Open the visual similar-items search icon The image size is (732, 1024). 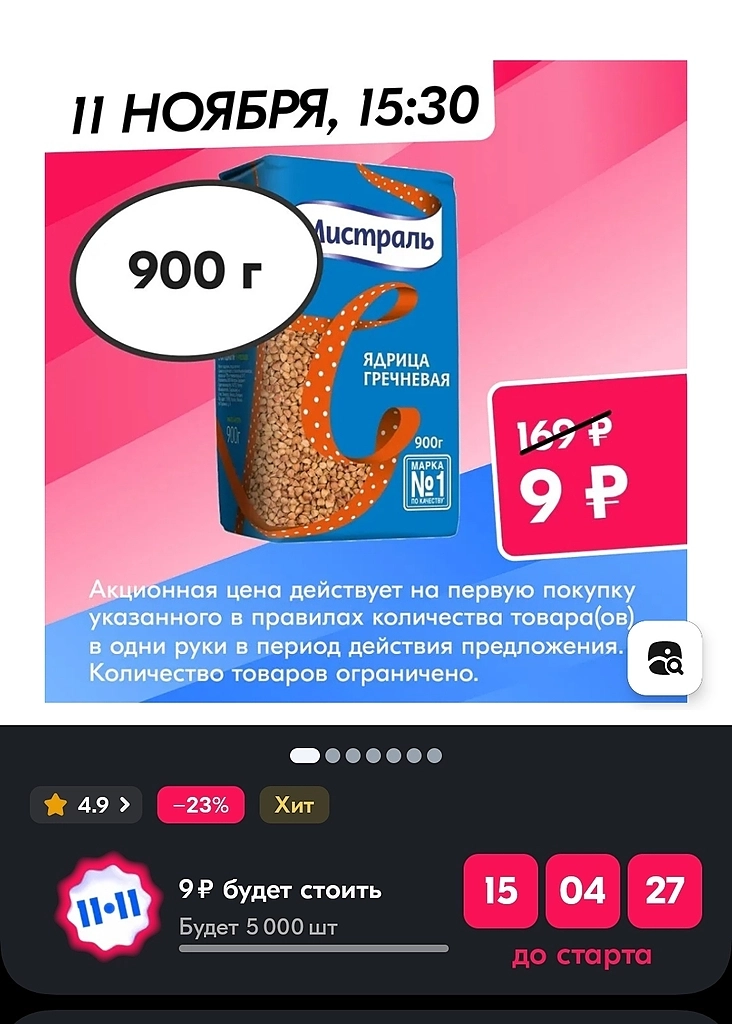[x=664, y=658]
